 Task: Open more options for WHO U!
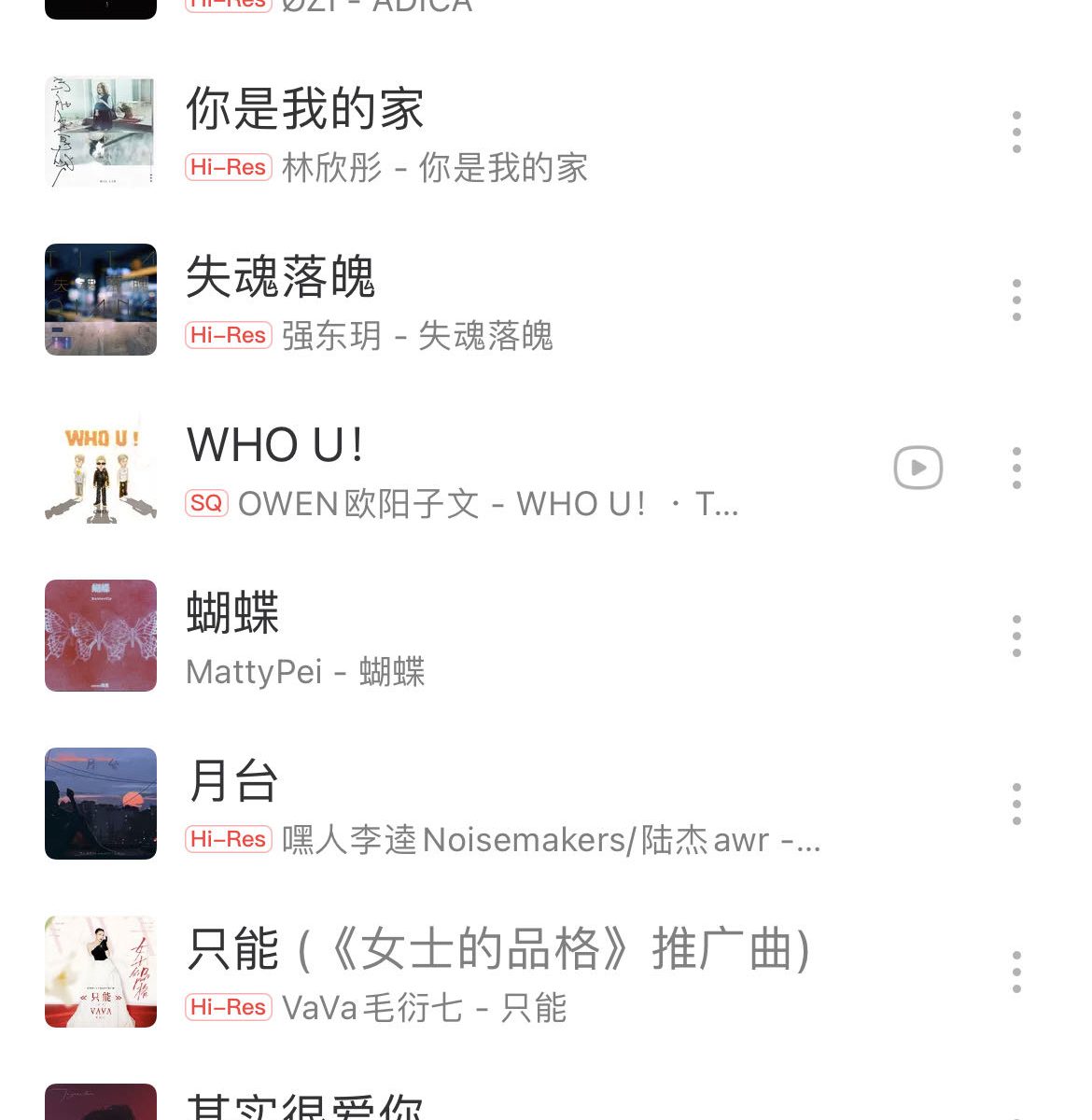point(1016,468)
